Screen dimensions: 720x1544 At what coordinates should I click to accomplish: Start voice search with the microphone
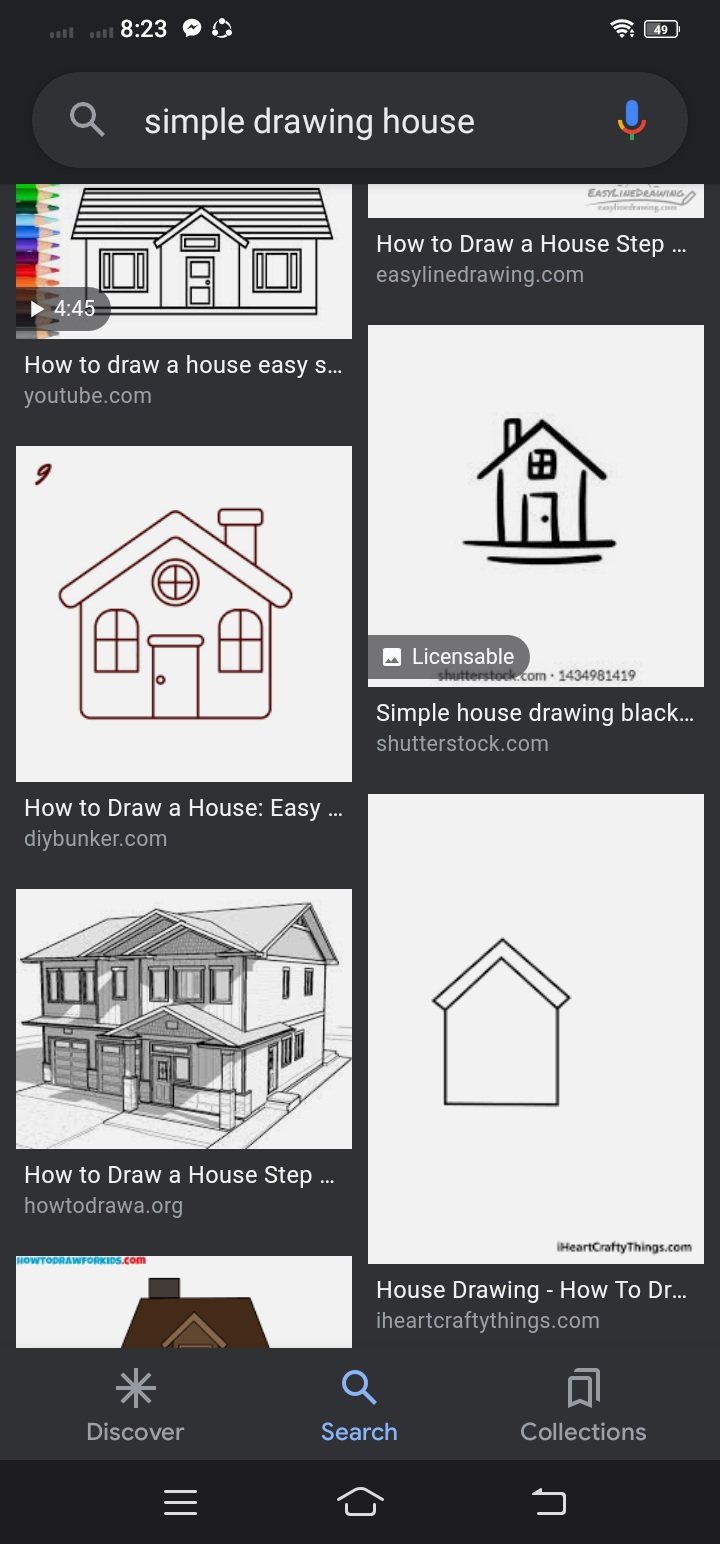pos(631,121)
